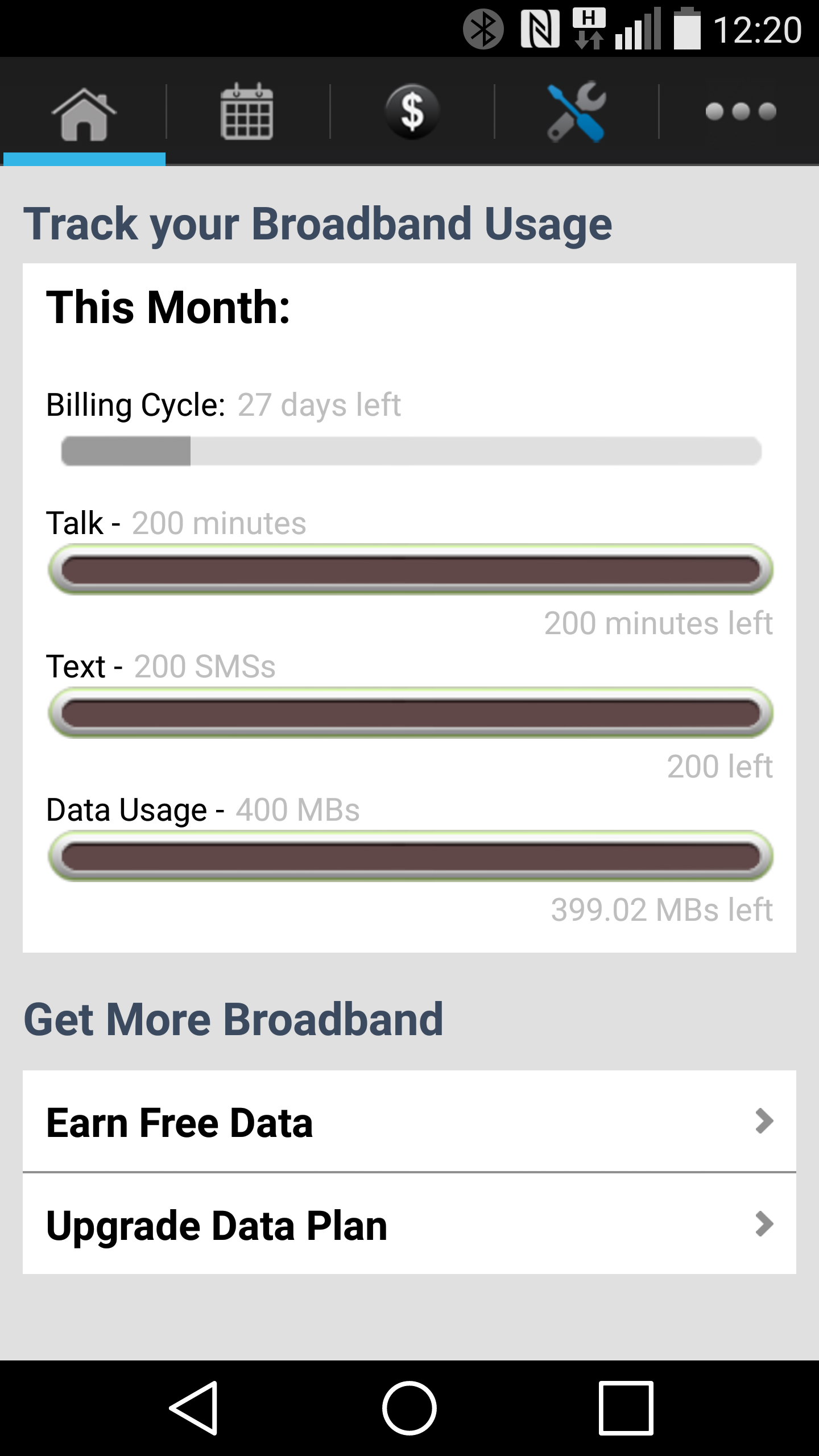
Task: Open the tools tab
Action: coord(576,112)
